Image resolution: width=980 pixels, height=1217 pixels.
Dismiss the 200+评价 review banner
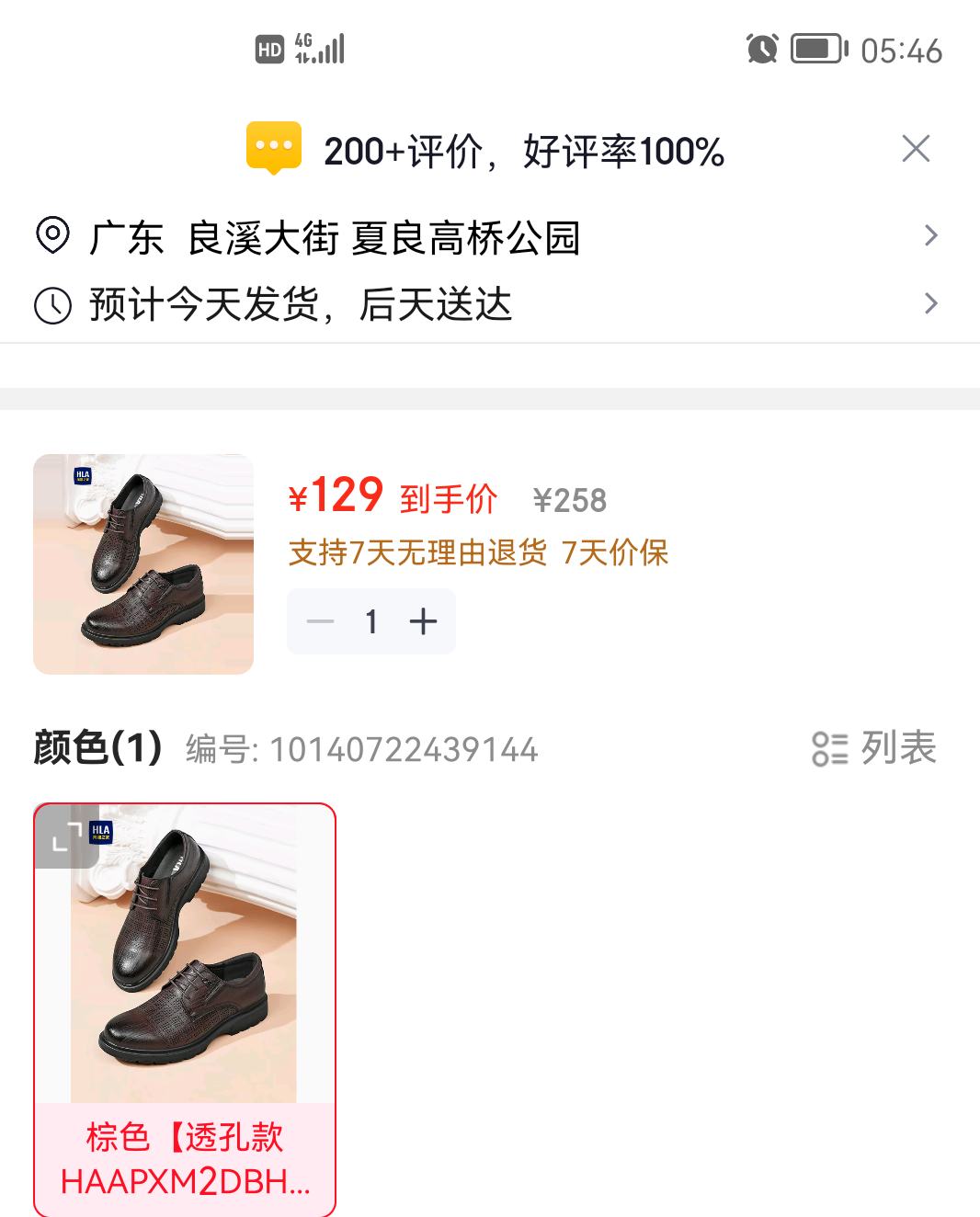click(x=916, y=149)
